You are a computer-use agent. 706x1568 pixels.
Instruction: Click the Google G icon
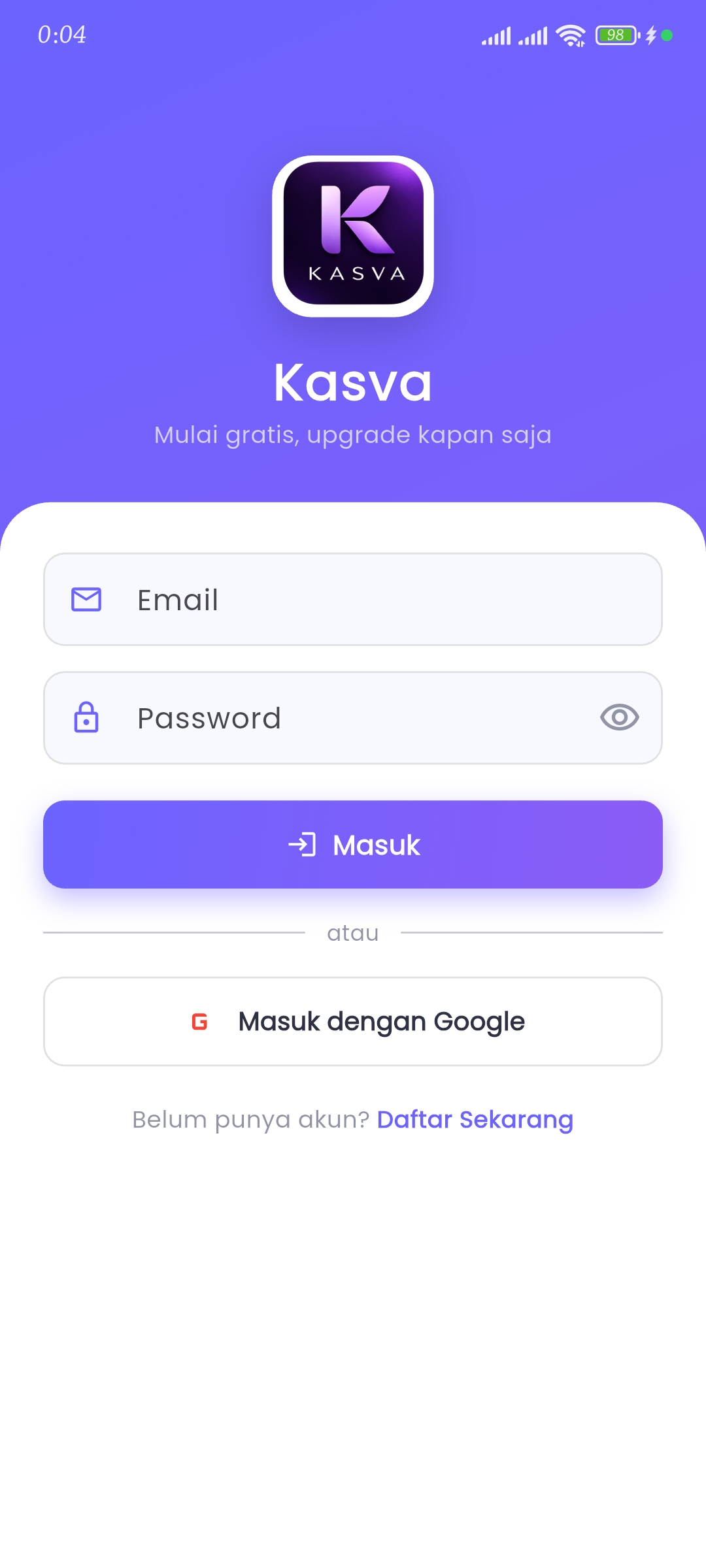tap(200, 1021)
